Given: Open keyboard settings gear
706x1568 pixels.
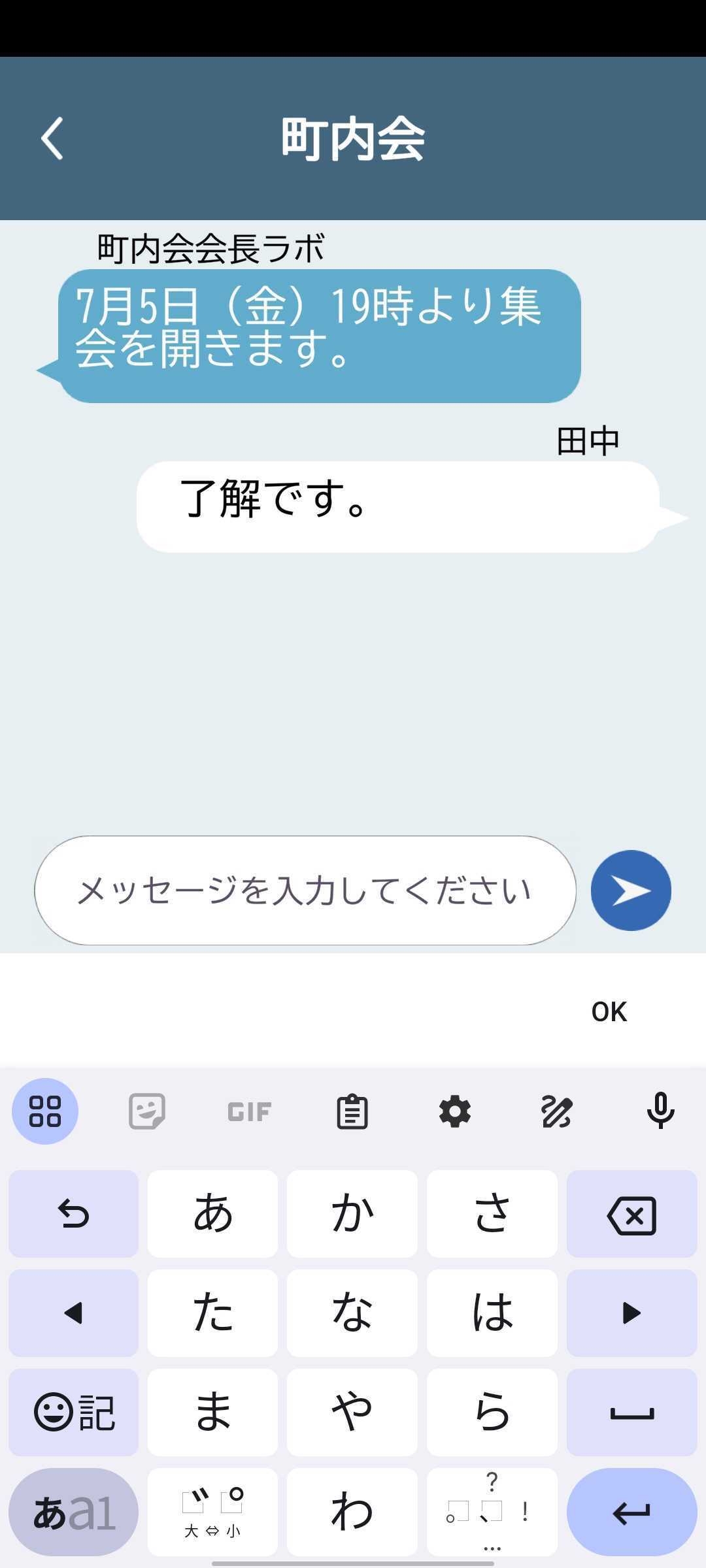Looking at the screenshot, I should [454, 1111].
